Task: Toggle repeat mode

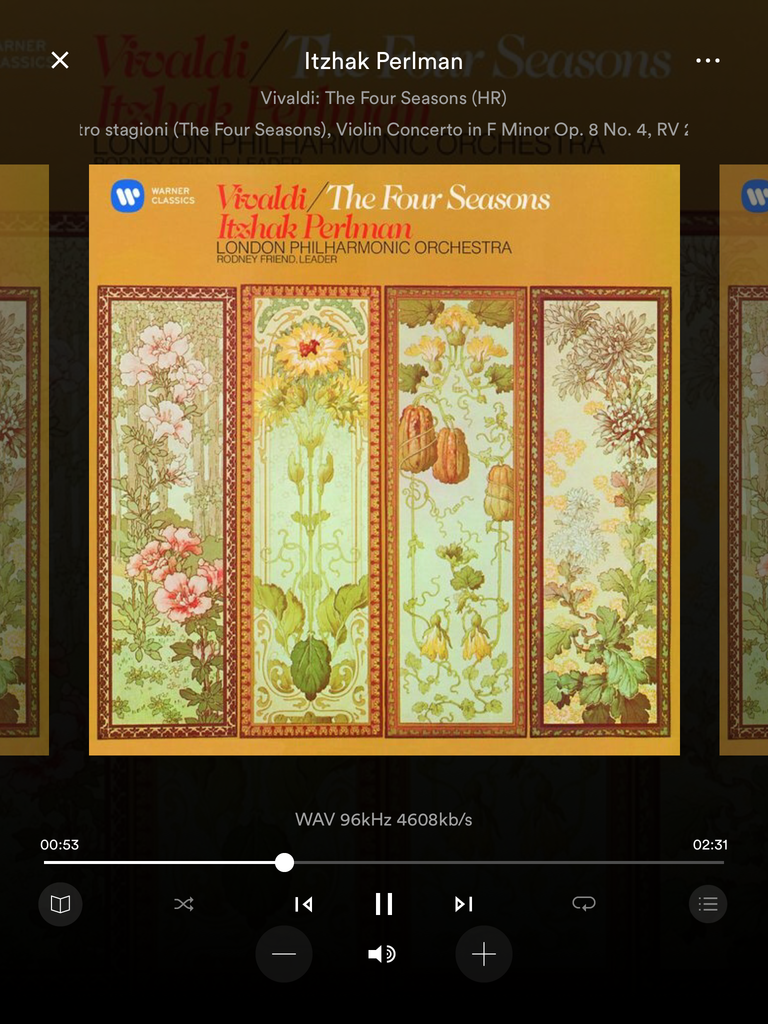Action: (x=584, y=904)
